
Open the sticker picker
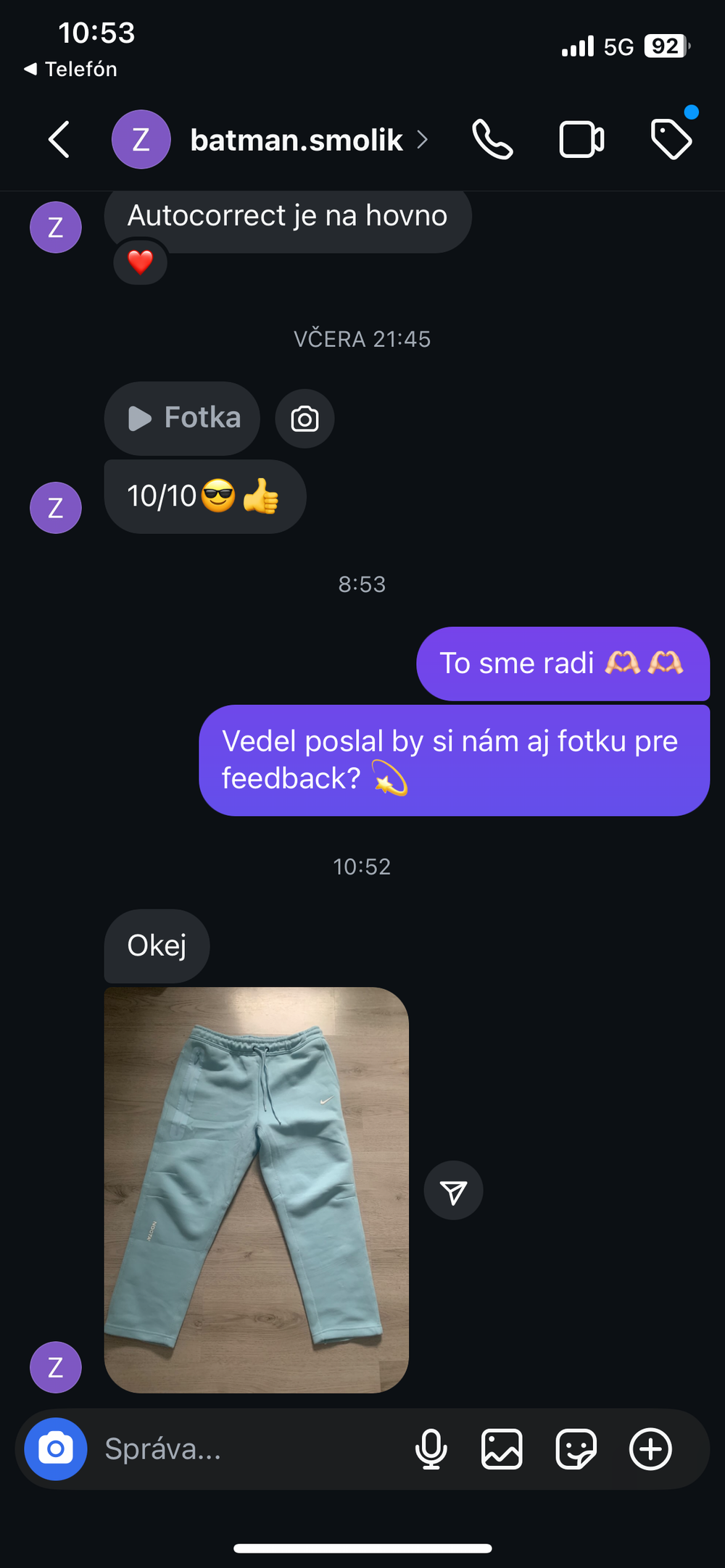(576, 1449)
